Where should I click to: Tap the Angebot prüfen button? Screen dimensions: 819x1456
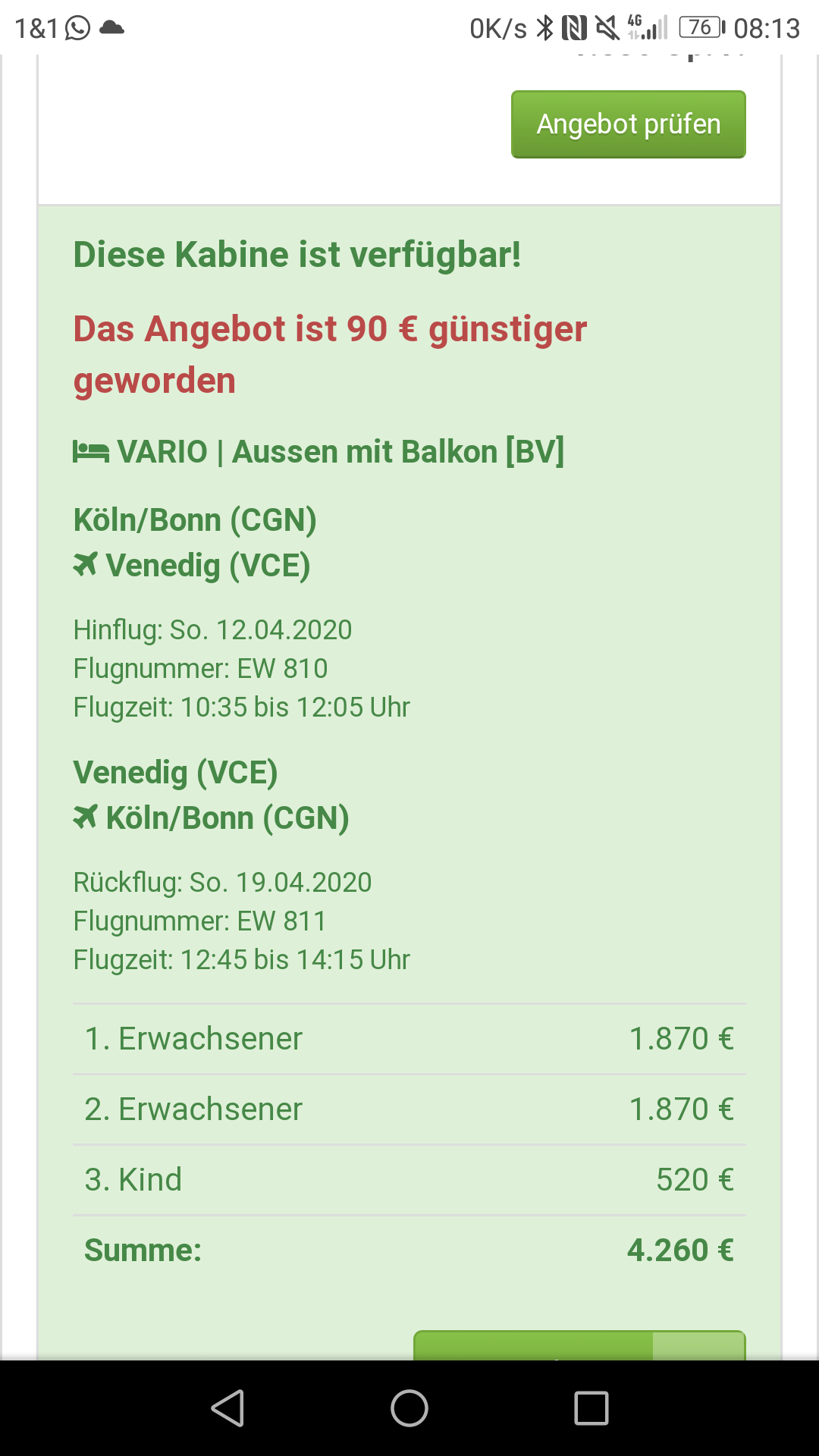click(x=628, y=124)
